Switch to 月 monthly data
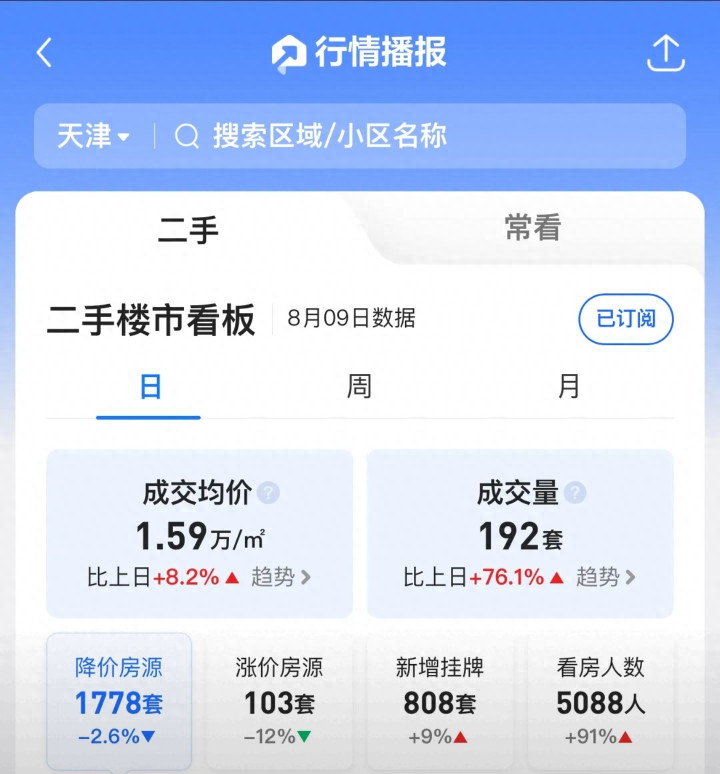 (568, 387)
